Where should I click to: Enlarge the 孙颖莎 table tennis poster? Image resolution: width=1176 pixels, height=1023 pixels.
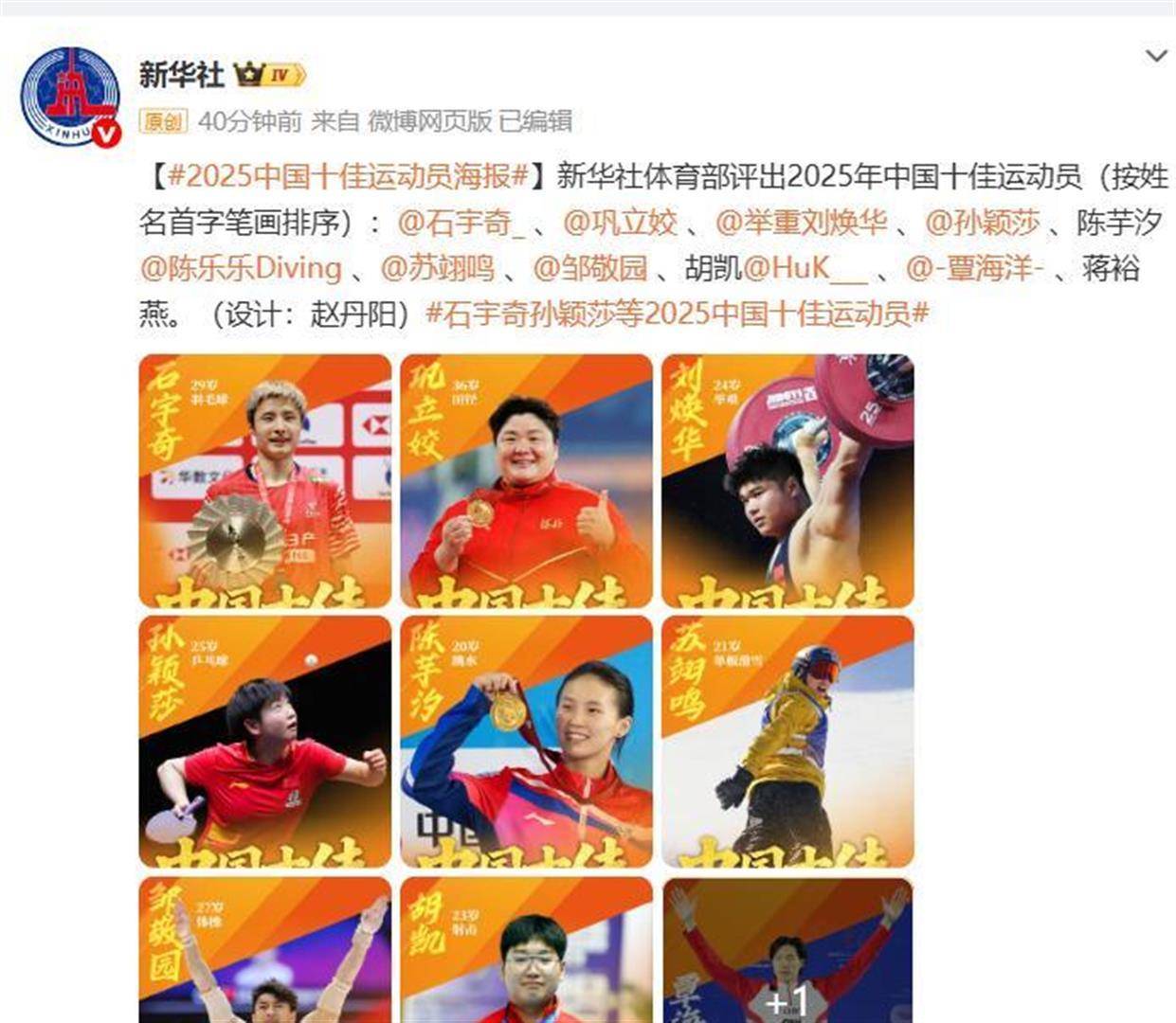(x=265, y=742)
